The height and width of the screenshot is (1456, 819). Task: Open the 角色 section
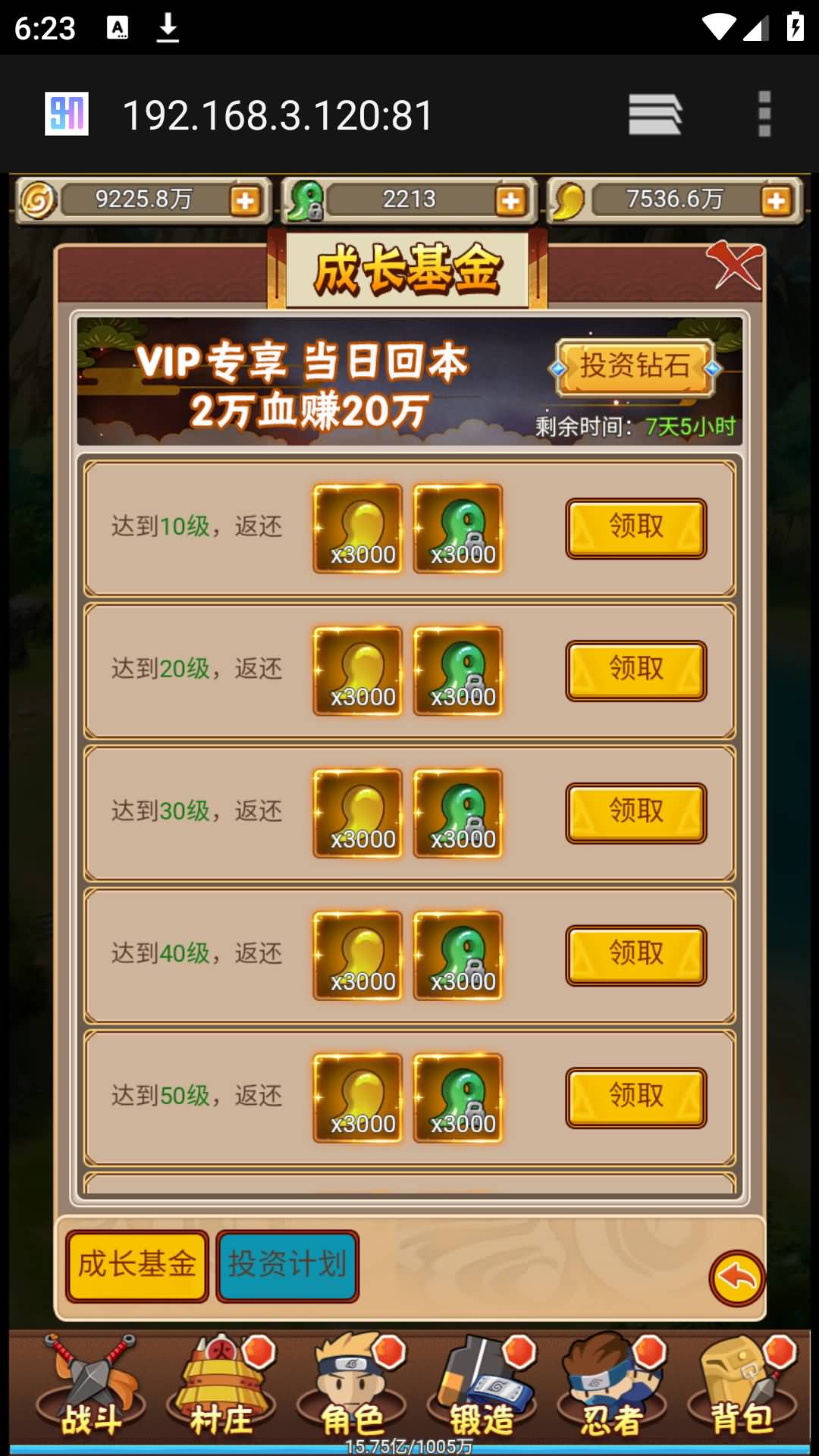[352, 1386]
